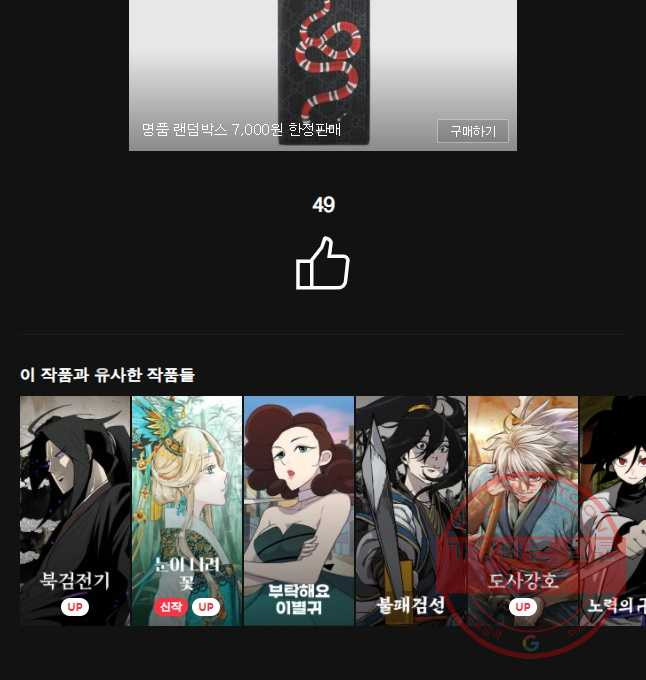
Task: Open the 도사강호 webtoon card
Action: tap(523, 510)
